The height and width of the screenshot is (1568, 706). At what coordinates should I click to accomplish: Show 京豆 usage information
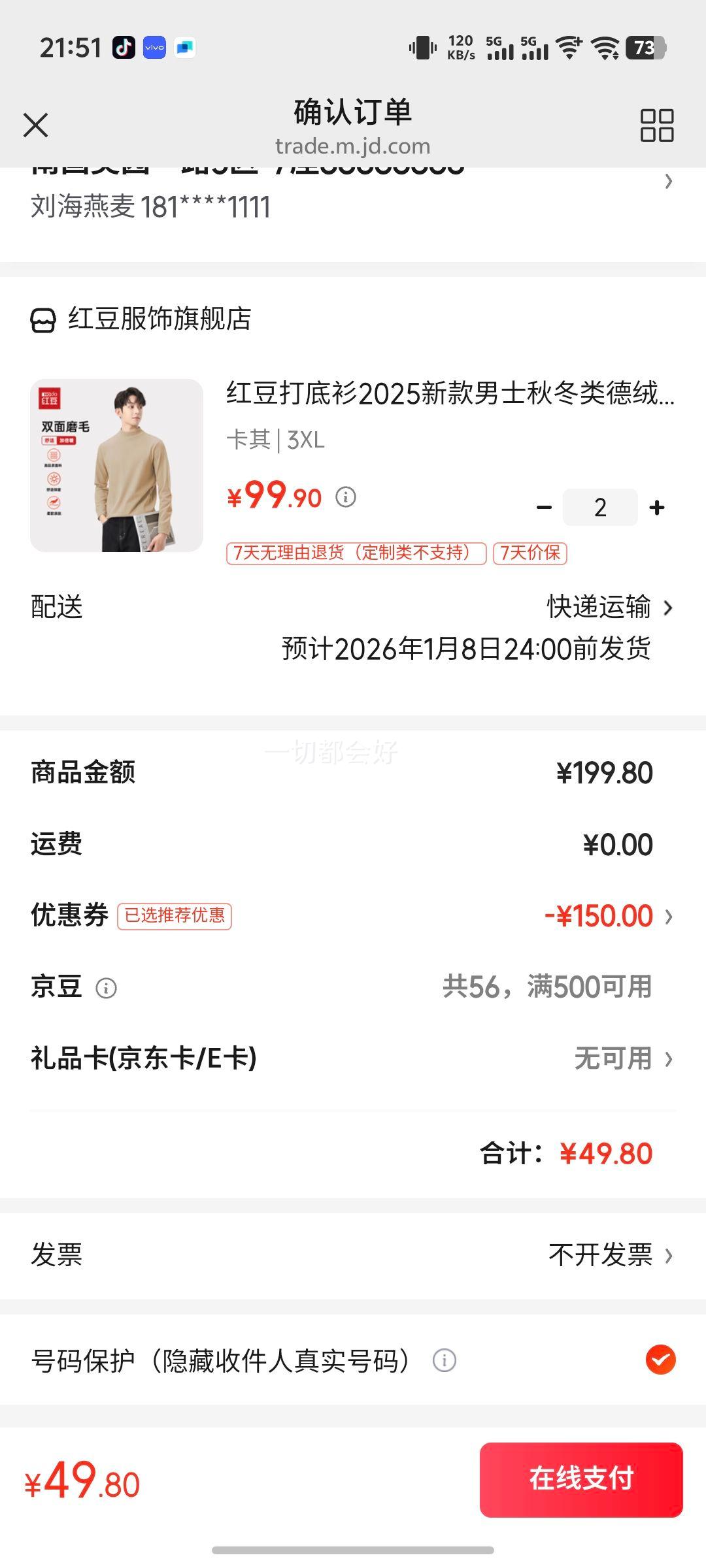pos(106,988)
